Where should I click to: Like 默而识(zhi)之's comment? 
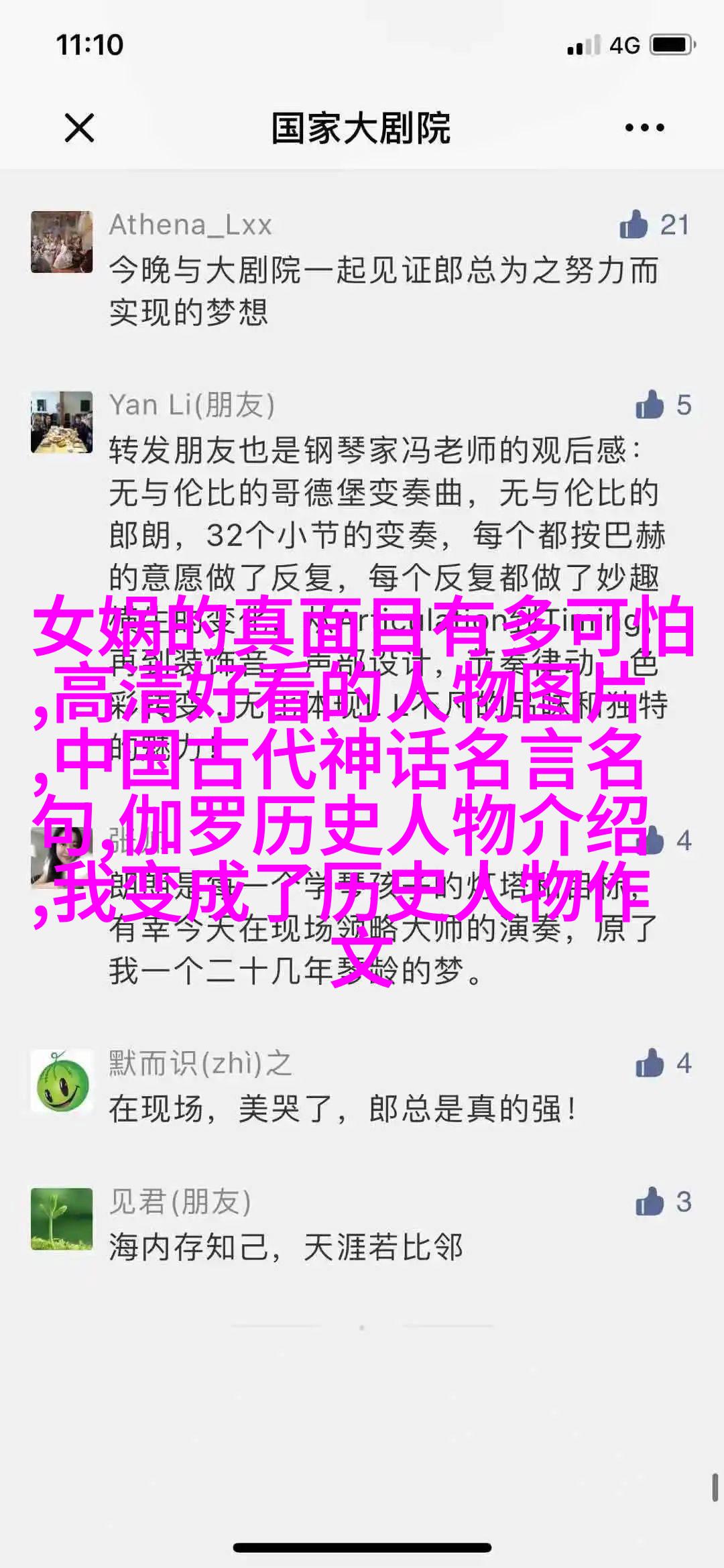(649, 1063)
